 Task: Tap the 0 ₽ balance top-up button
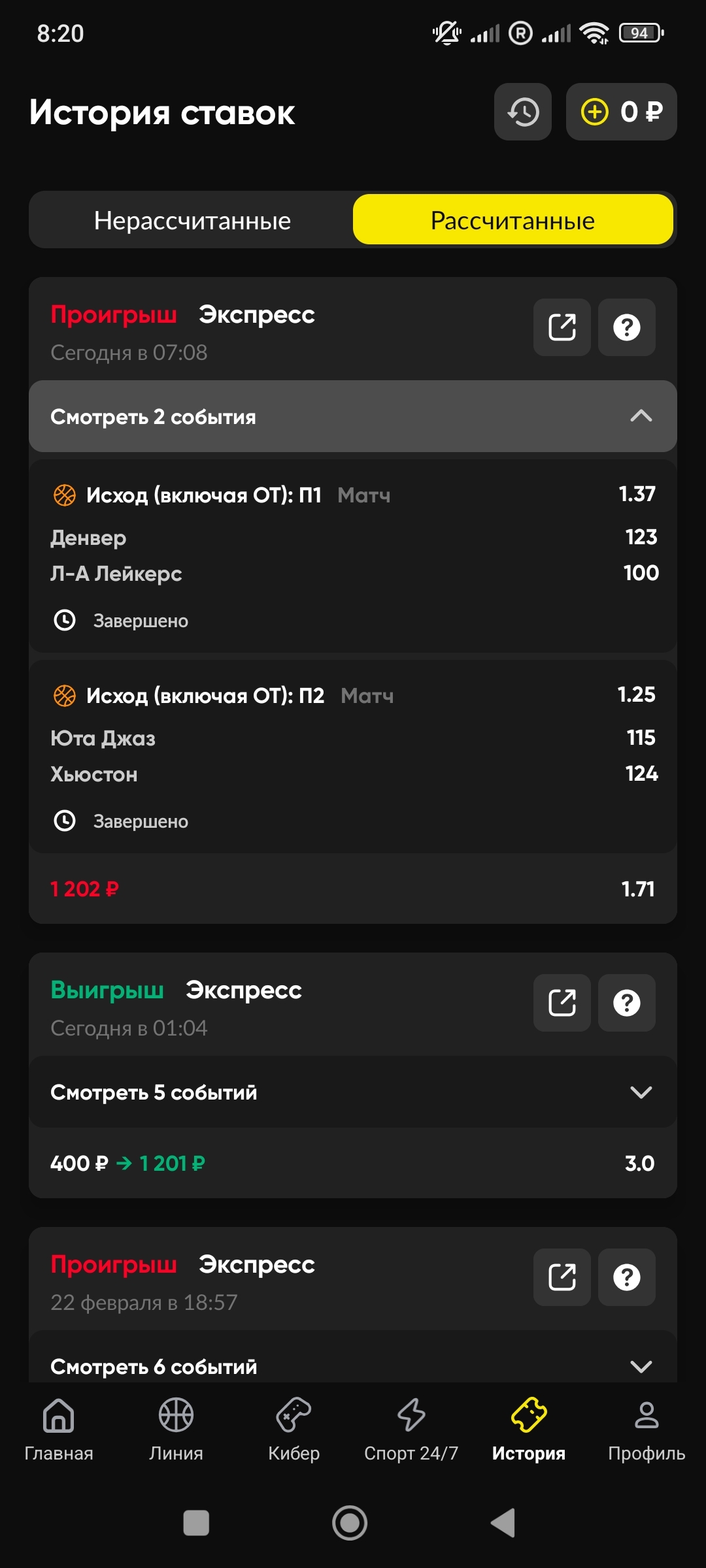click(x=621, y=112)
